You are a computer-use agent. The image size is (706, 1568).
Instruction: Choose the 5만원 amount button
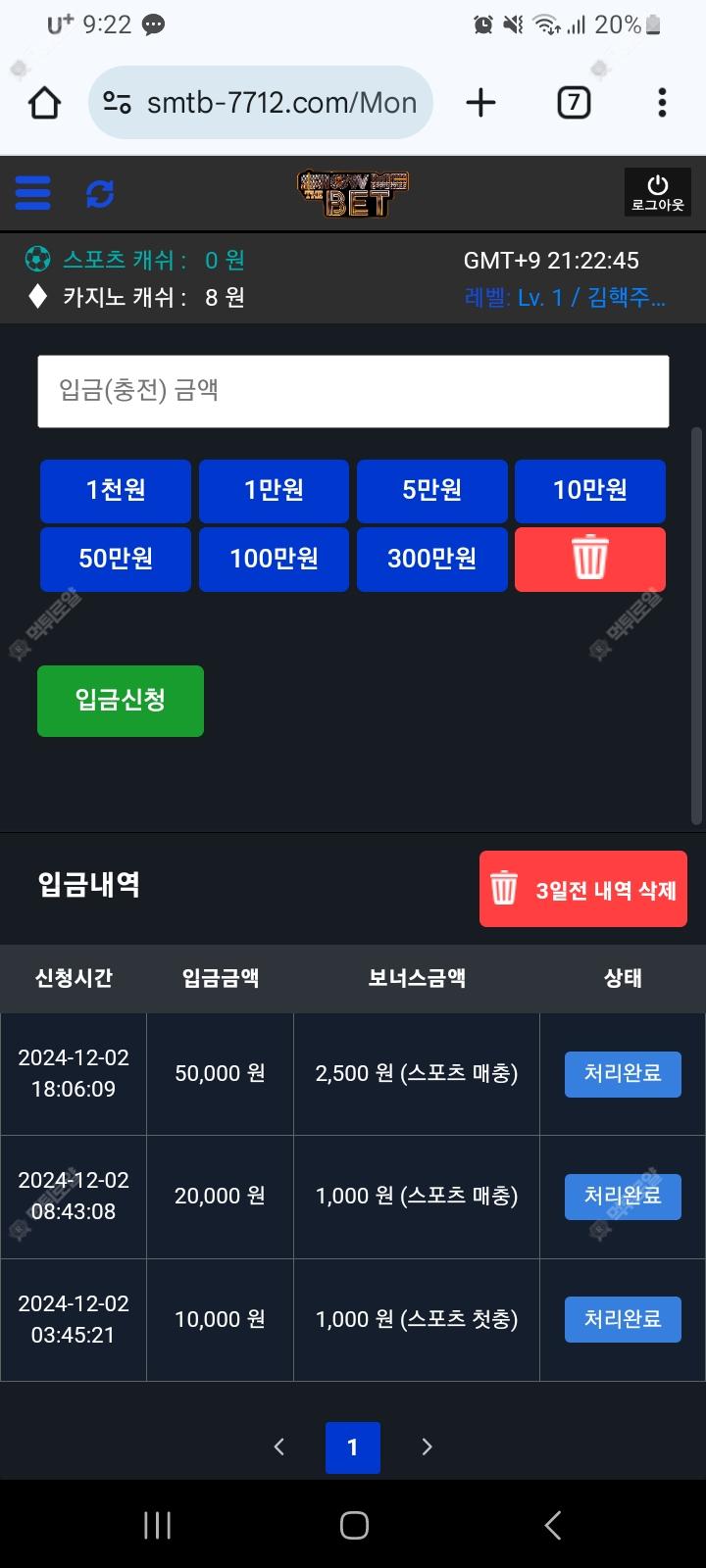[x=431, y=490]
